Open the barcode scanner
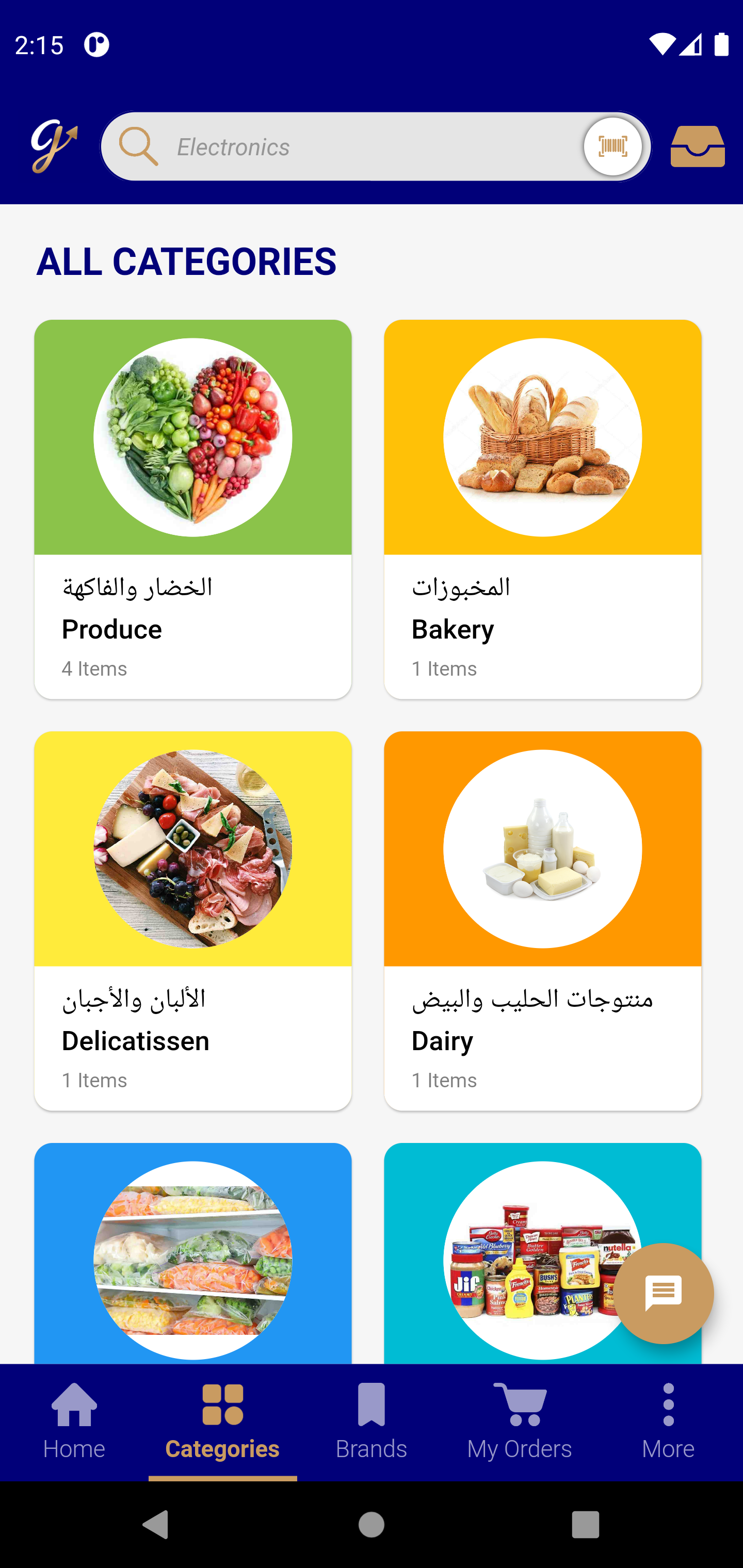743x1568 pixels. click(x=612, y=146)
